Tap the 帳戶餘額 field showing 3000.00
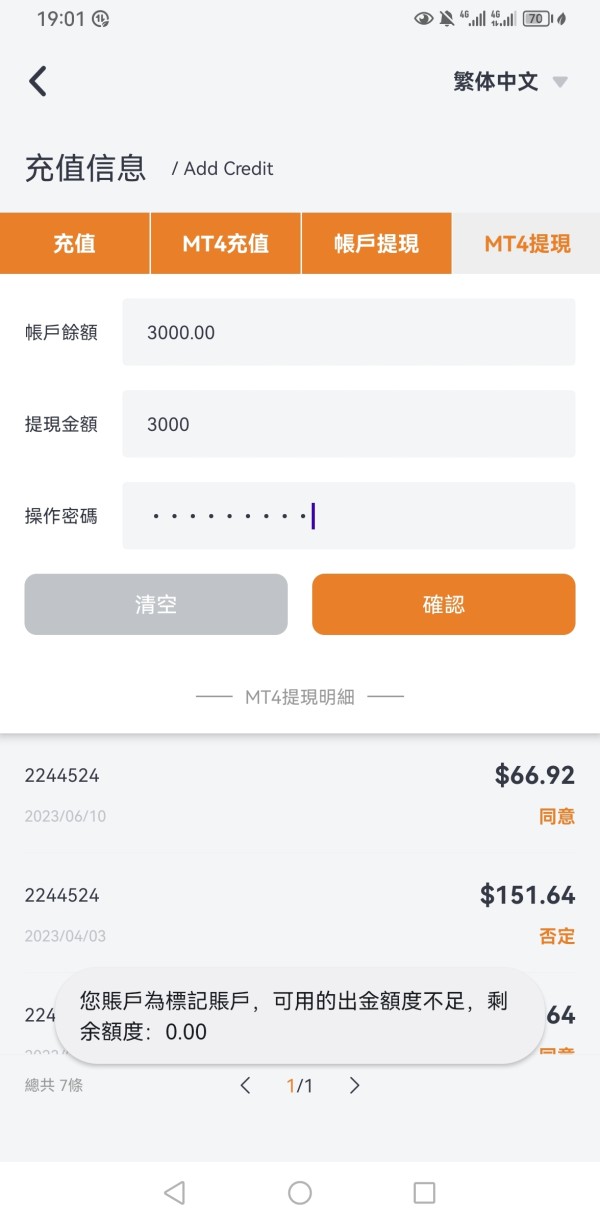The width and height of the screenshot is (600, 1224). coord(349,332)
